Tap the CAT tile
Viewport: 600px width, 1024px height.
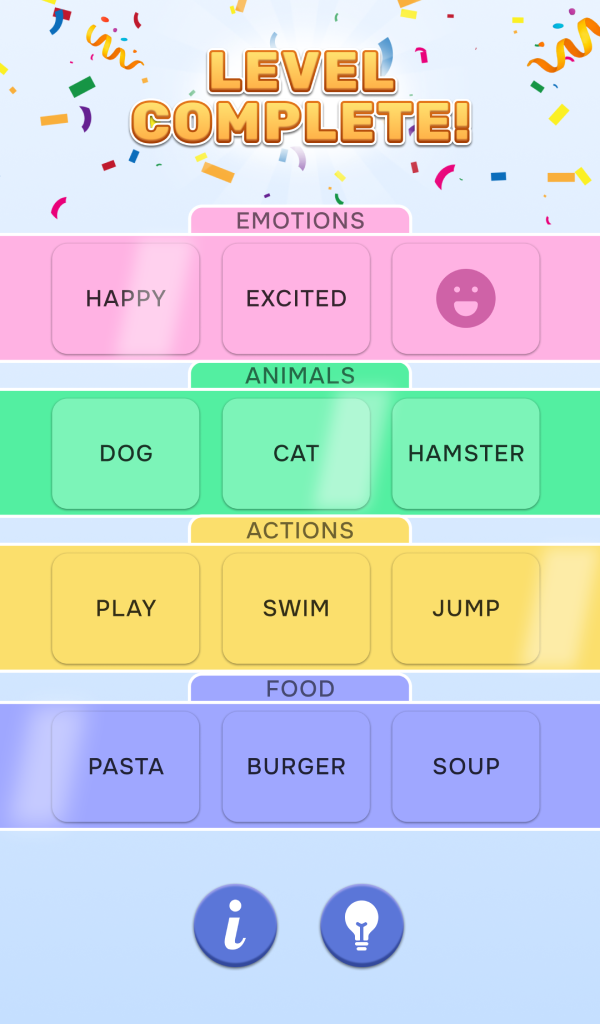pyautogui.click(x=296, y=453)
